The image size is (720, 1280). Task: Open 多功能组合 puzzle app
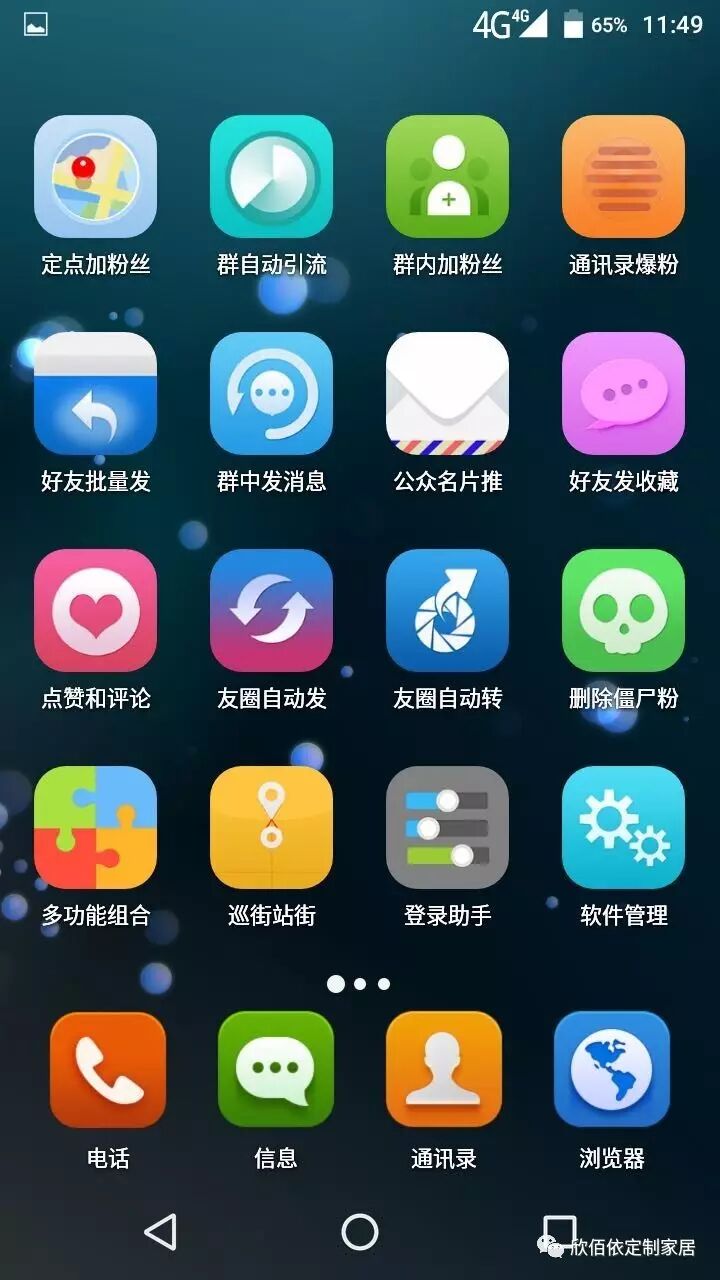tap(95, 827)
